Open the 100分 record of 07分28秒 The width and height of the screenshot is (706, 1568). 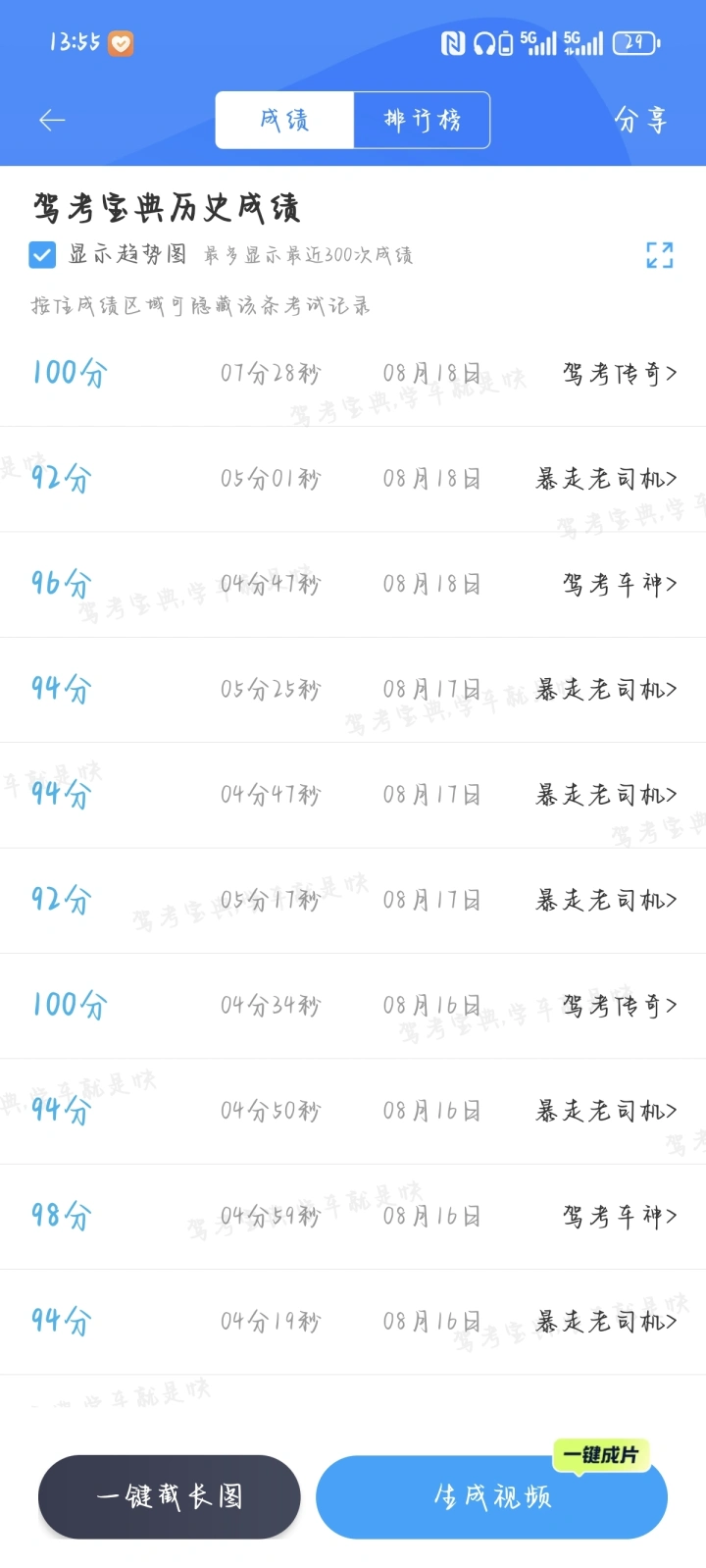(x=353, y=374)
